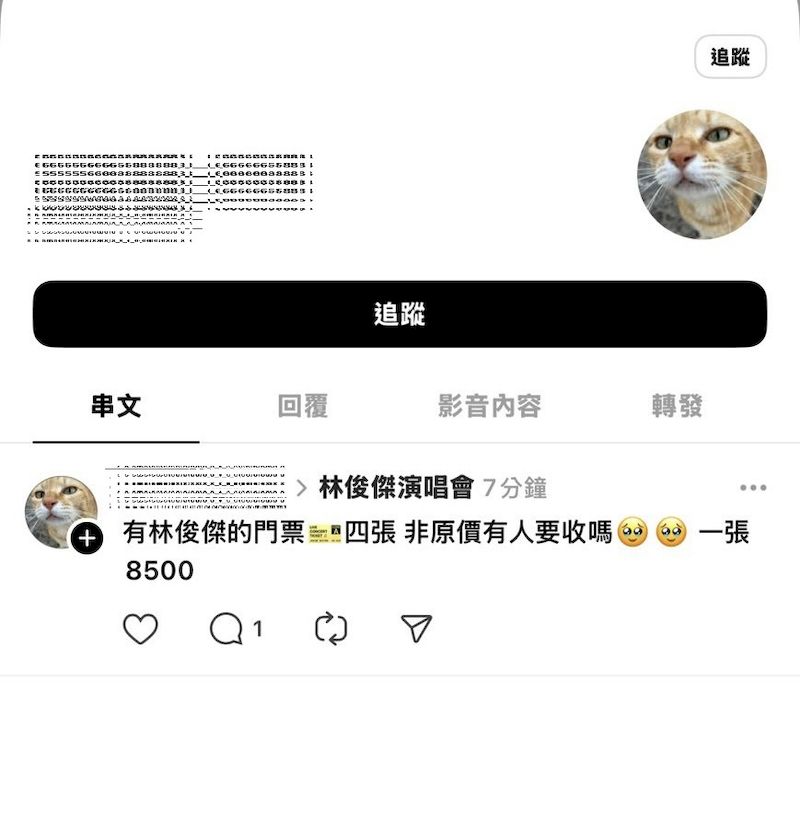Screen dimensions: 800x834
Task: Open the 林俊傑演唱會 topic link
Action: (x=396, y=488)
